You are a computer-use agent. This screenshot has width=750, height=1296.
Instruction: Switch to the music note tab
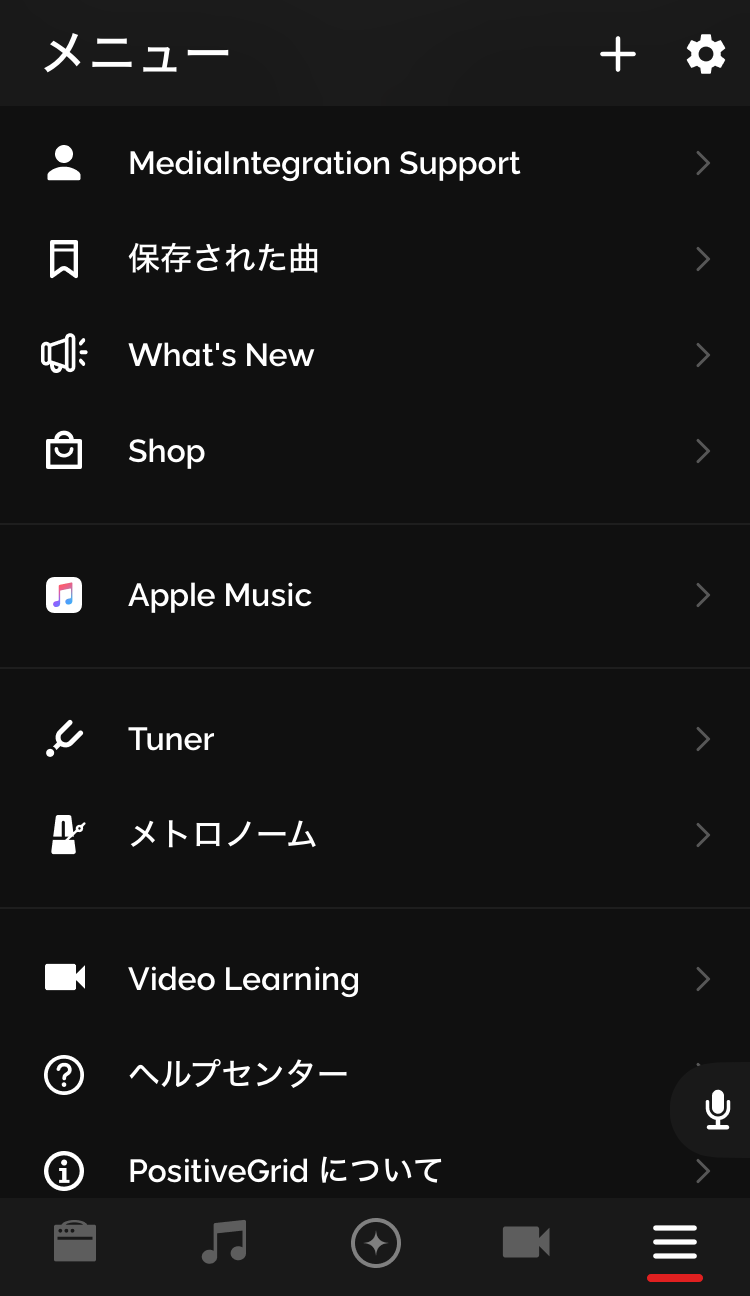(x=225, y=1243)
